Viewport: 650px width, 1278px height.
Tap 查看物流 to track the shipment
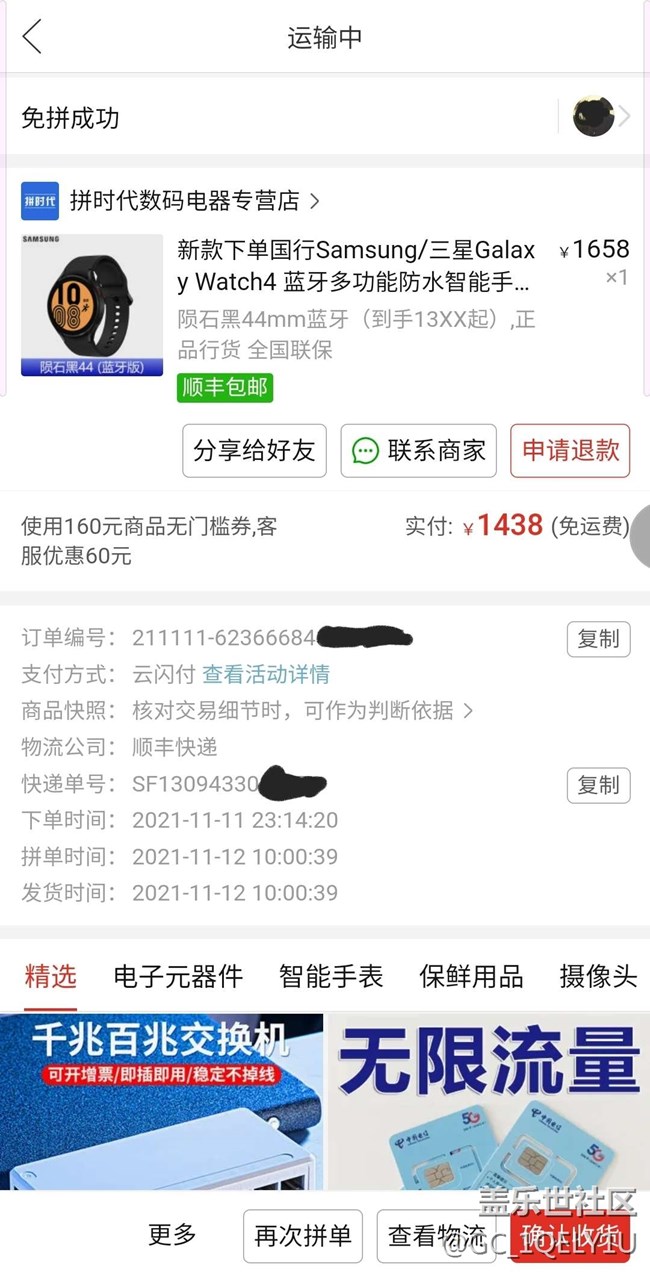[437, 1236]
